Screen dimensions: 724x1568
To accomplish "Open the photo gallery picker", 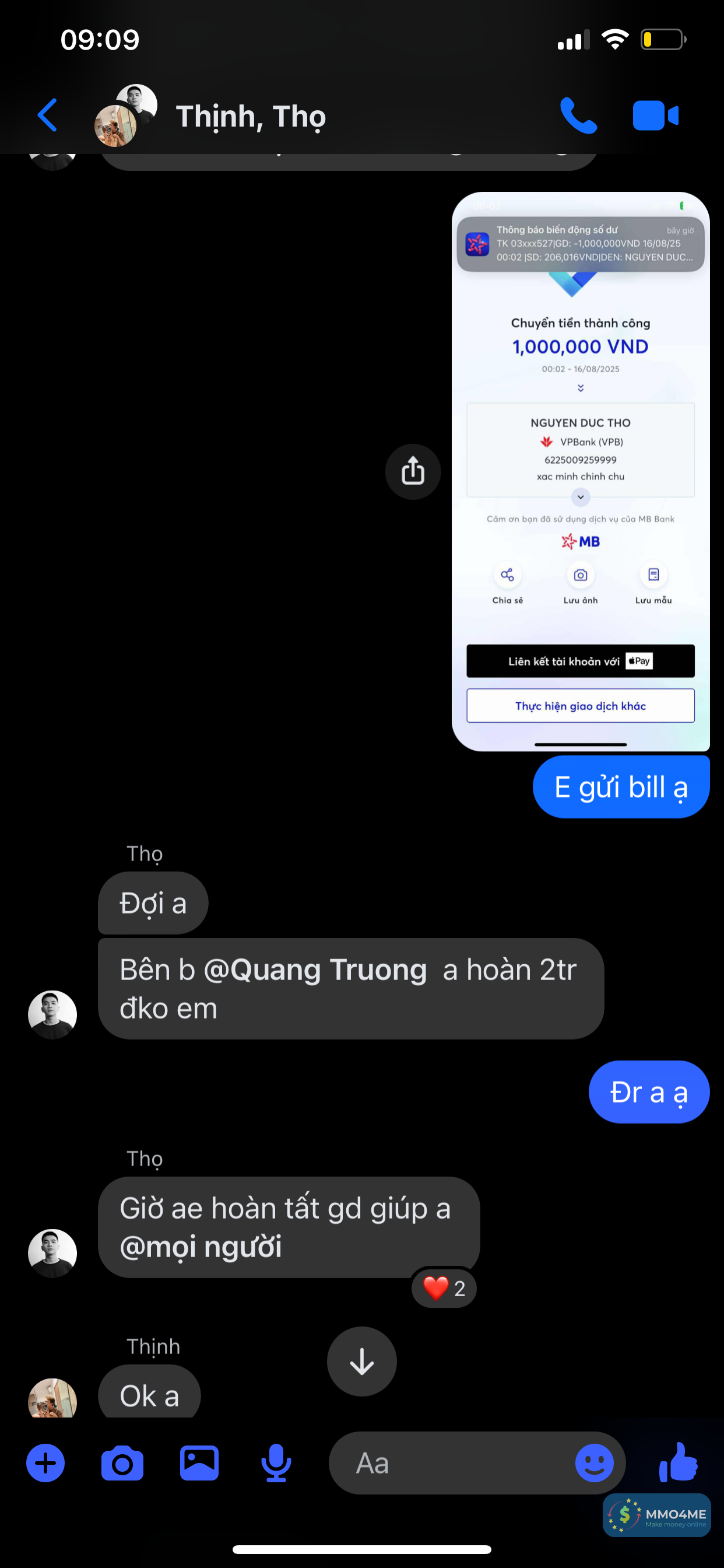I will pos(199,1462).
